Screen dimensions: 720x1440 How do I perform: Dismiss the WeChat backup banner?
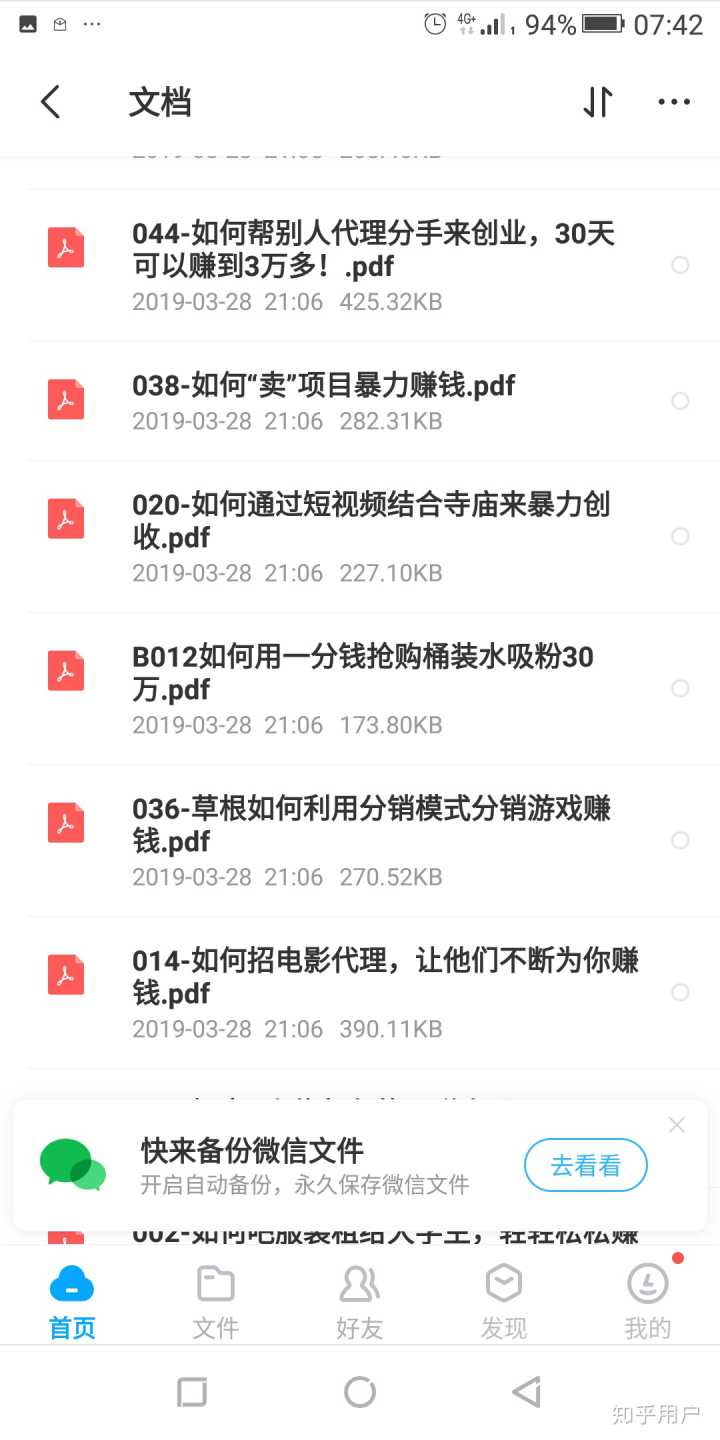677,1125
